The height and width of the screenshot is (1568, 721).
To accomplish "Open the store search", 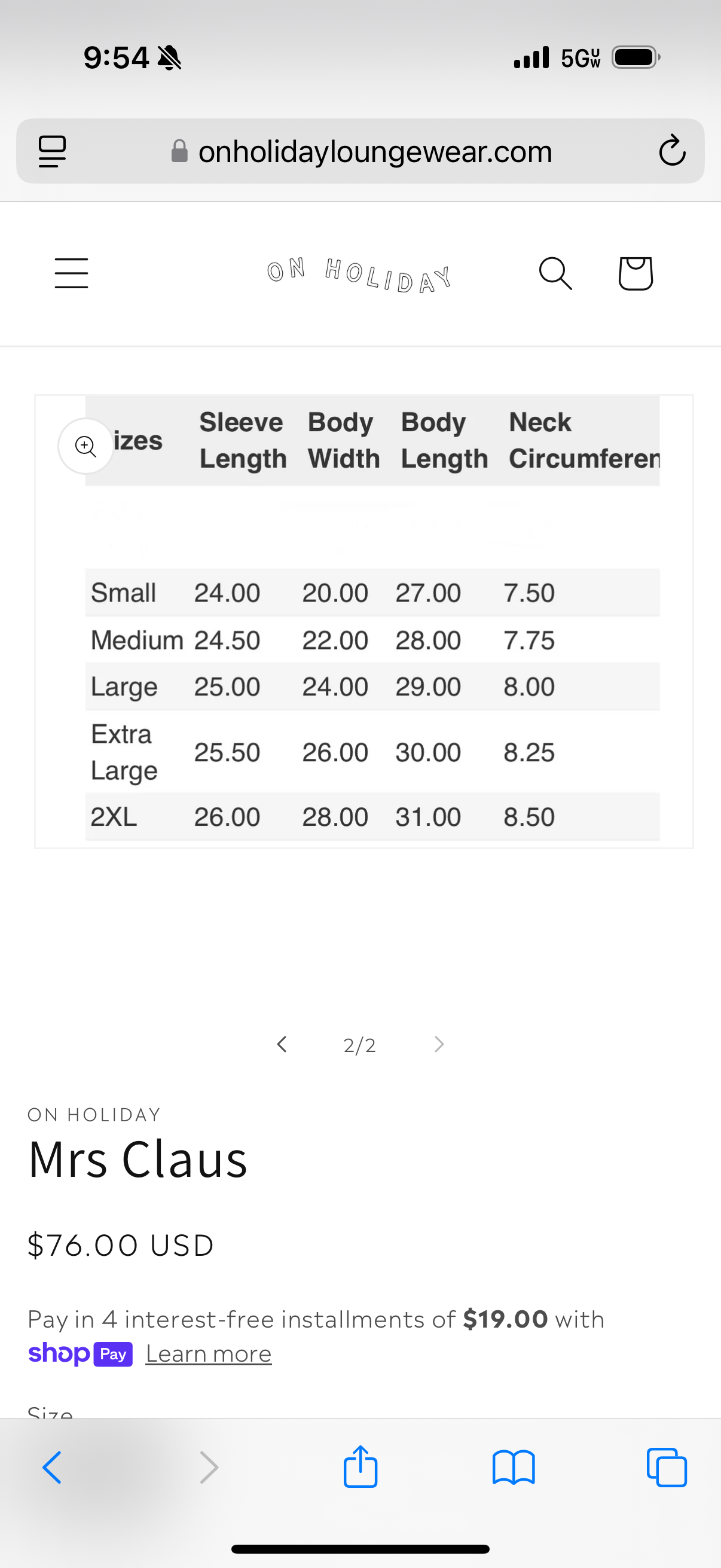I will [555, 273].
